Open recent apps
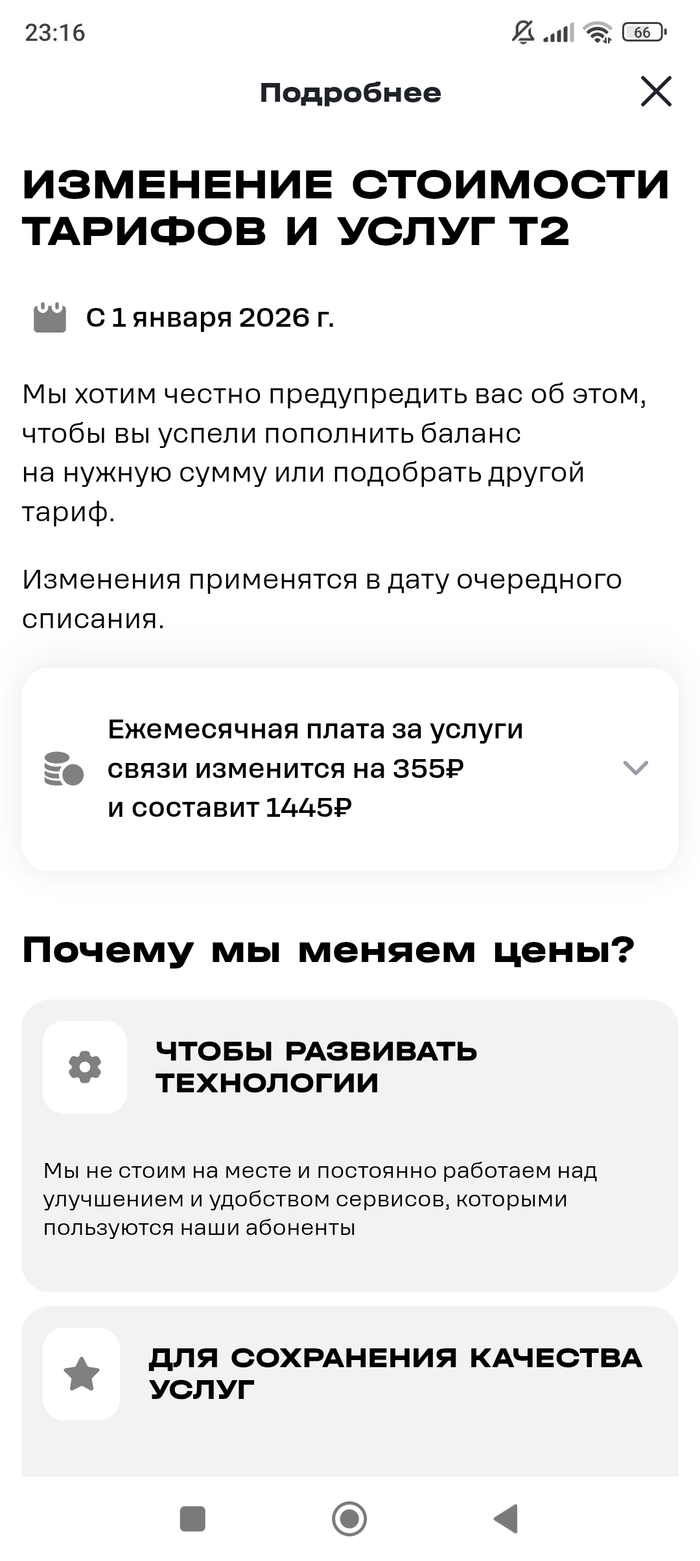Screen dimensions: 700x1561 (192, 1519)
